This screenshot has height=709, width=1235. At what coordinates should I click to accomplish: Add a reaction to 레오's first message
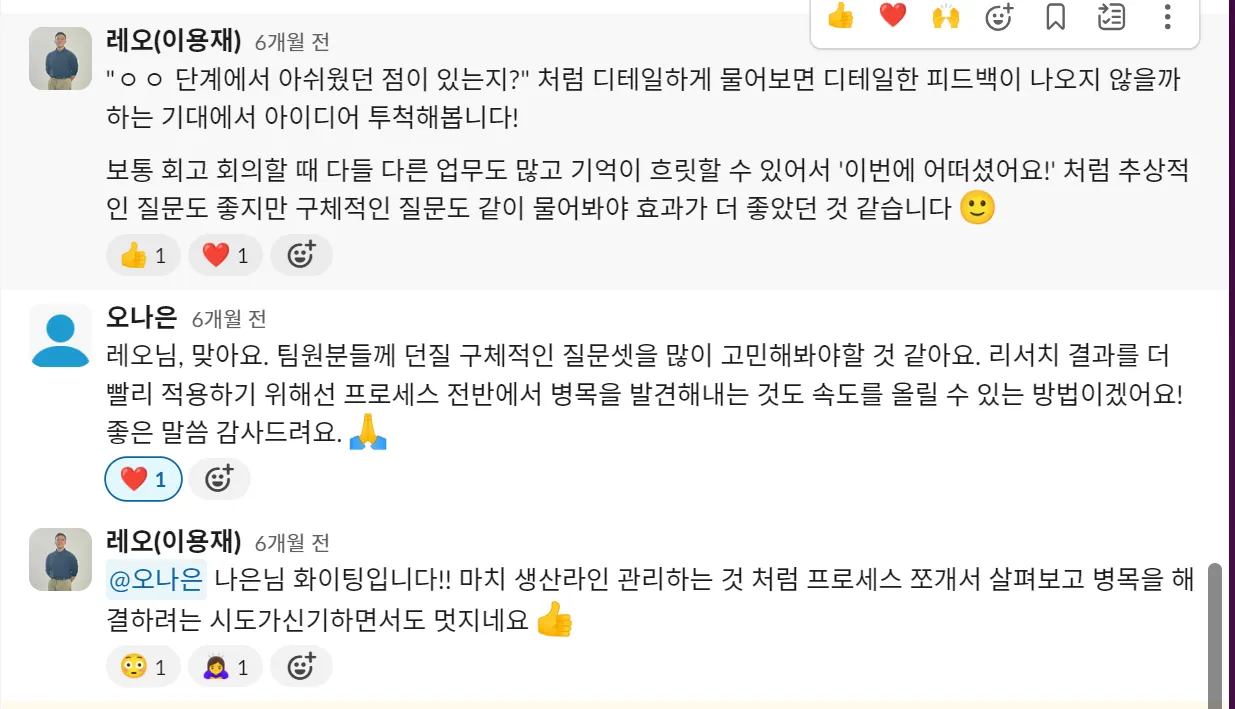[x=301, y=256]
